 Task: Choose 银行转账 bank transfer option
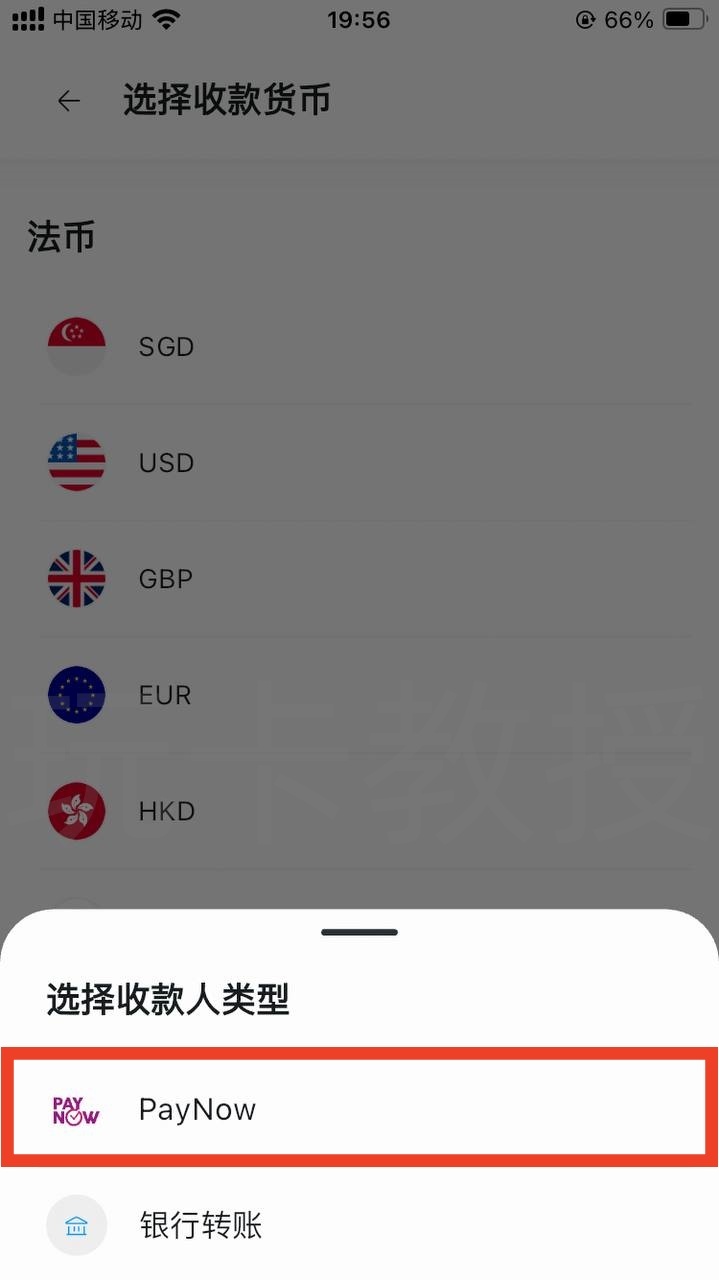(x=359, y=1225)
